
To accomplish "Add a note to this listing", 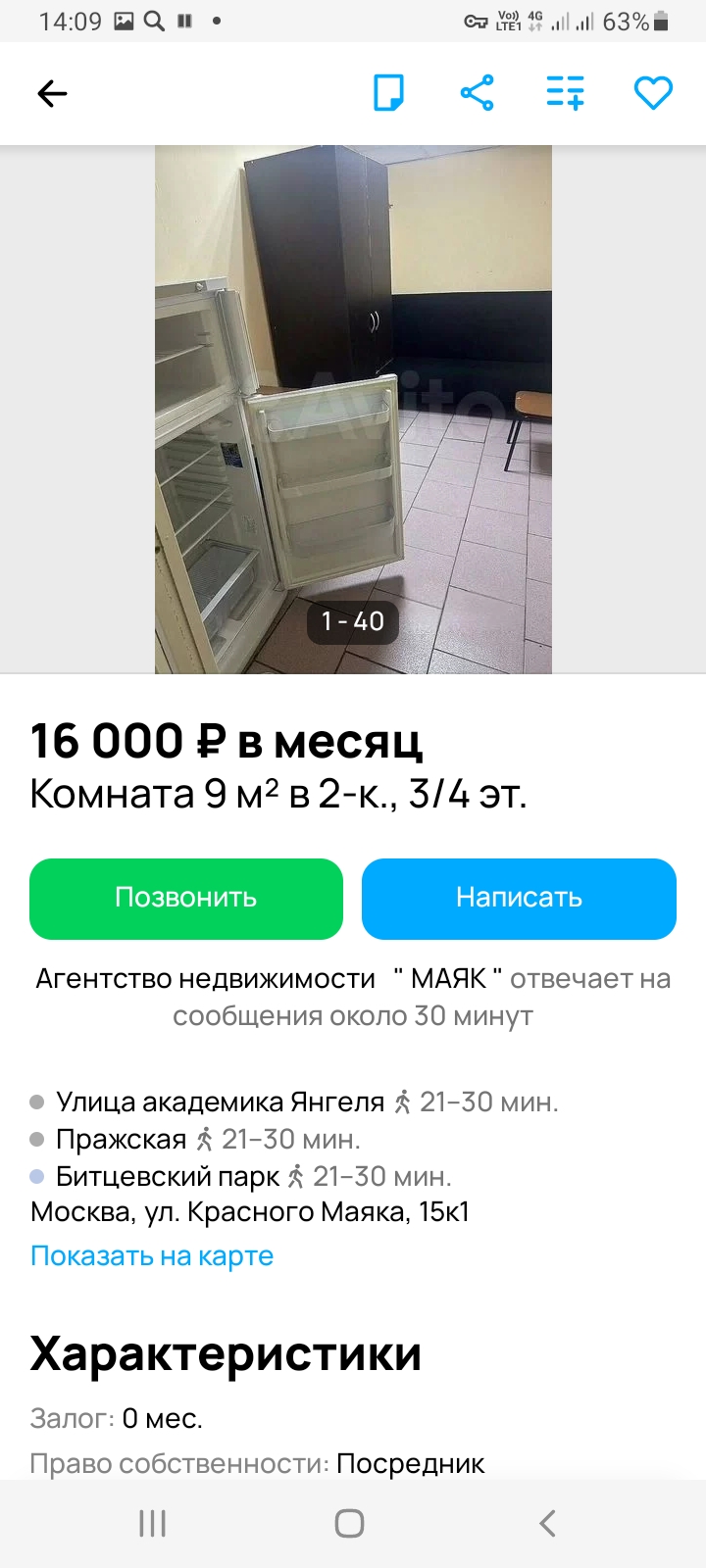I will tap(389, 94).
